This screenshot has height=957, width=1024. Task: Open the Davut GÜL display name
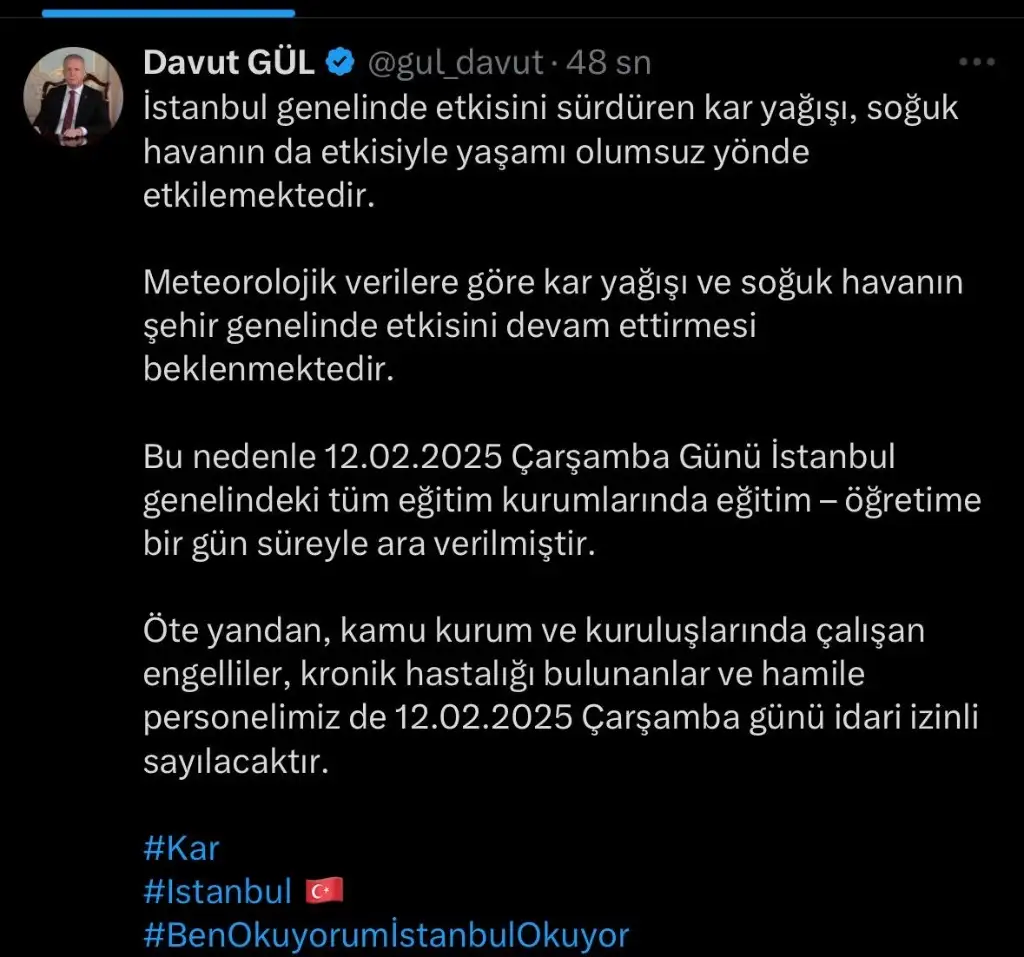point(230,63)
